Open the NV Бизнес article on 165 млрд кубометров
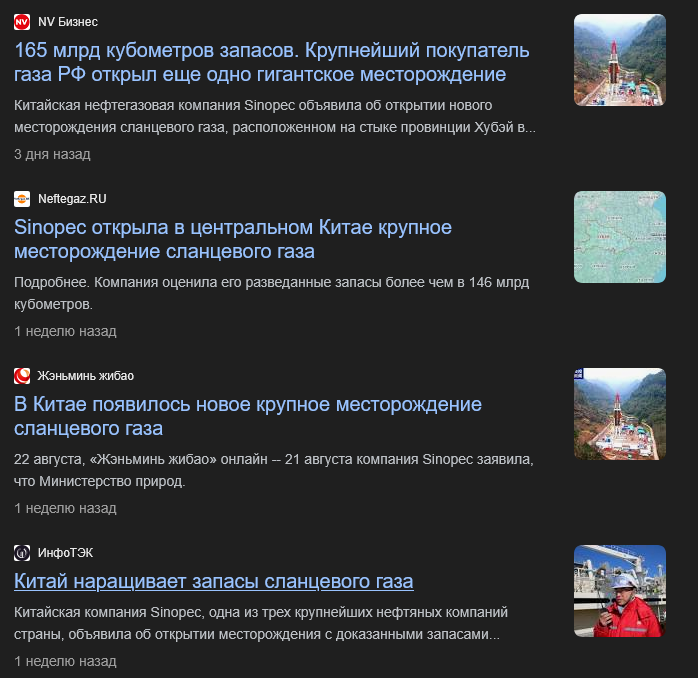 271,62
